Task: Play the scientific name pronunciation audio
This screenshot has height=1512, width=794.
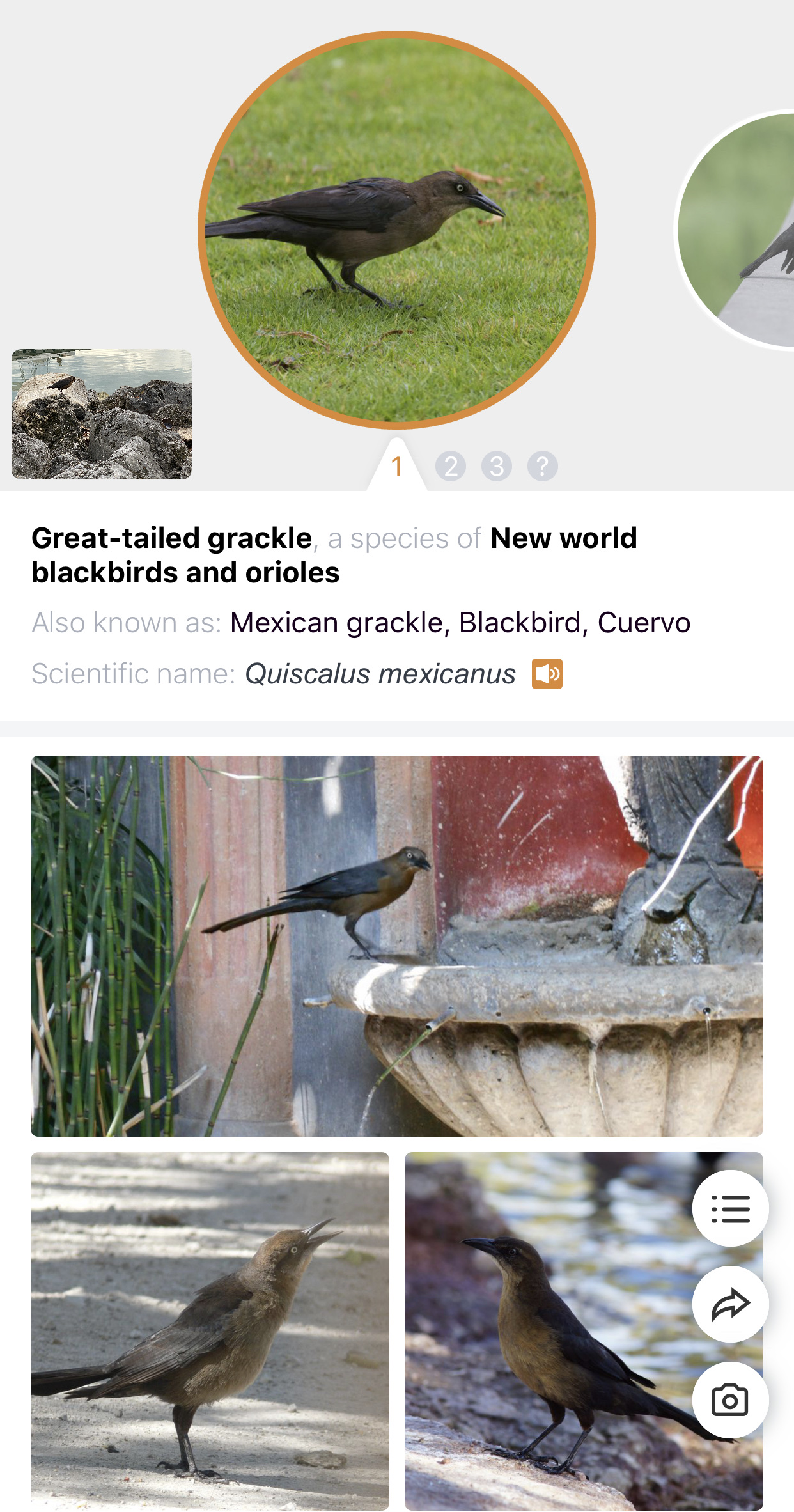Action: click(547, 674)
